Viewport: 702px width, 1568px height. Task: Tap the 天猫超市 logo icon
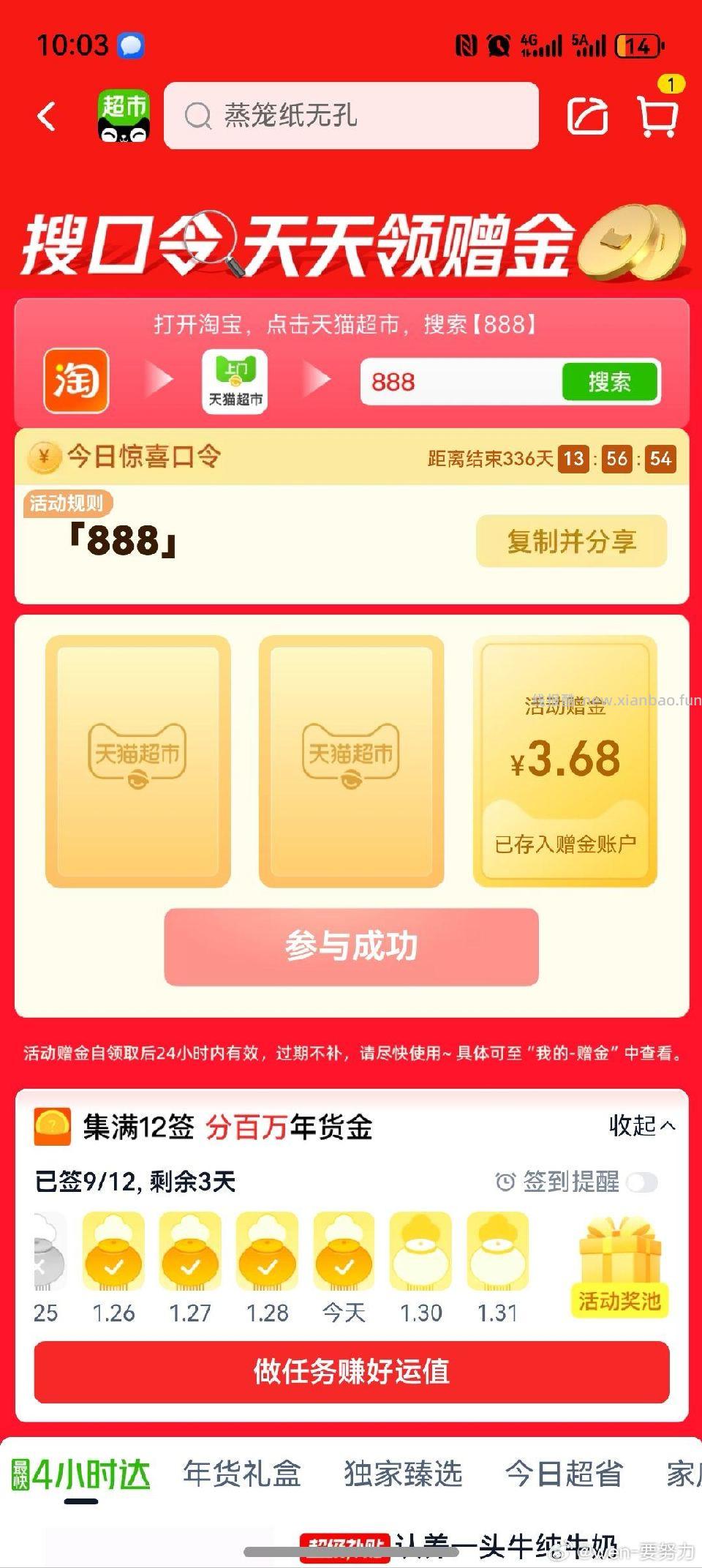tap(124, 116)
